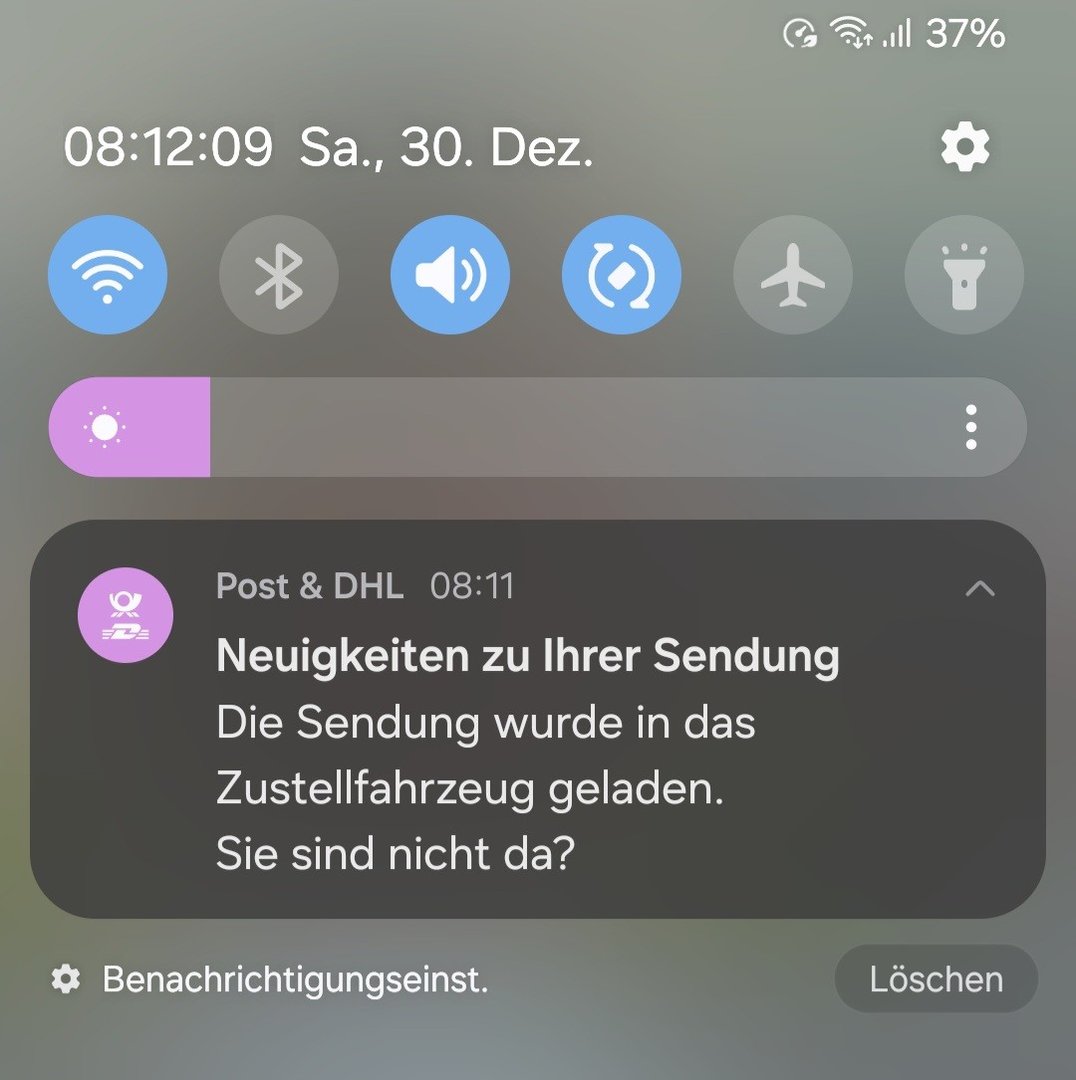Screen dimensions: 1076x1080
Task: Enable Bluetooth from quick settings
Action: (x=279, y=275)
